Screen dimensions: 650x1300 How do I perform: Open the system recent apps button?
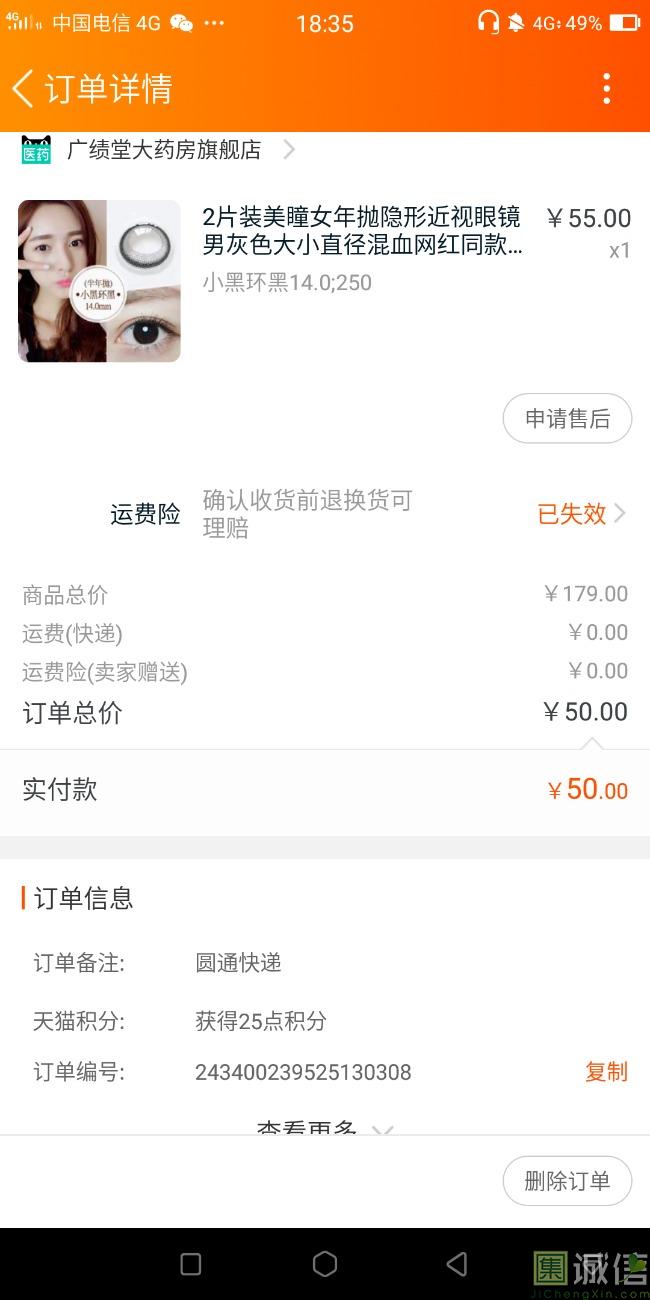[x=191, y=1264]
